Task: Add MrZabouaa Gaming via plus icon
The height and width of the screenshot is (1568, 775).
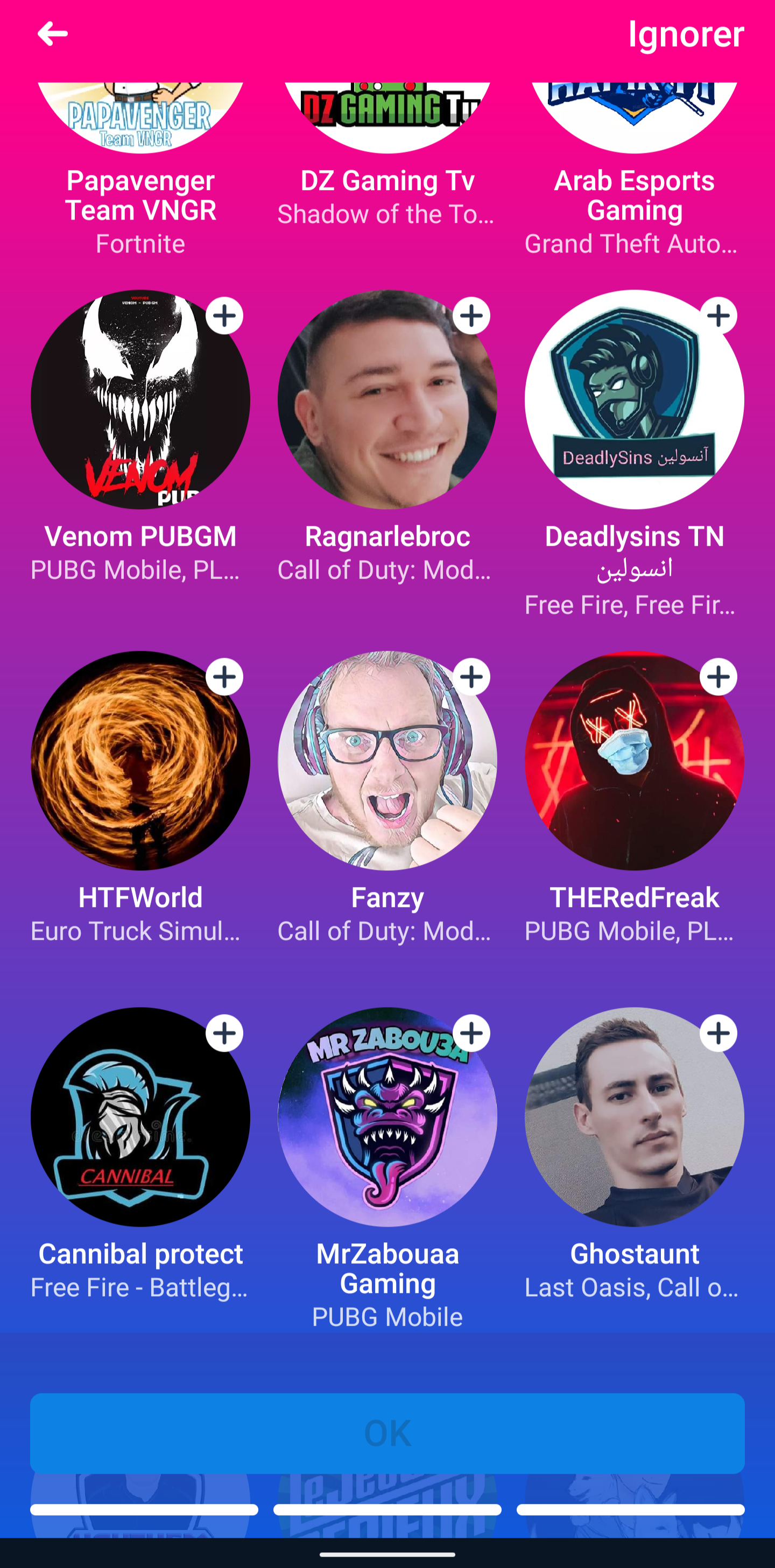Action: [x=471, y=1033]
